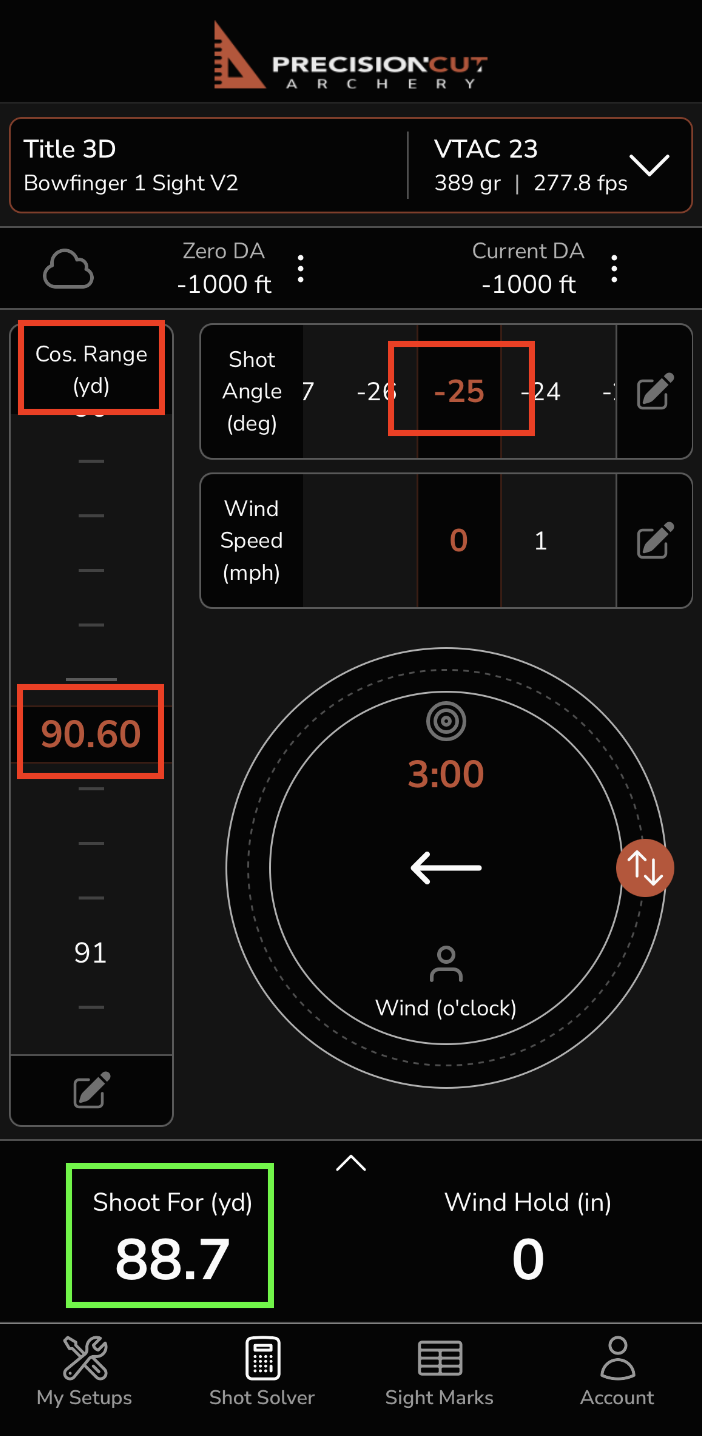
Task: Tap the orange swap arrows button
Action: tap(645, 868)
